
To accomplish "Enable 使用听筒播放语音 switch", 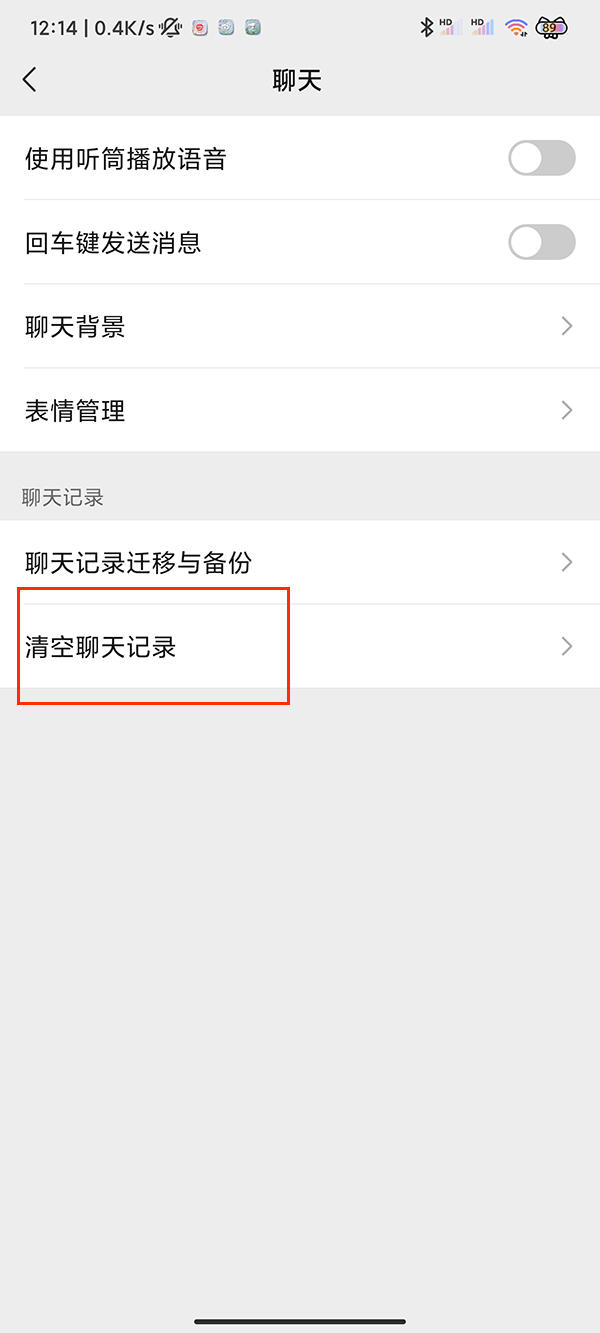I will [x=541, y=158].
